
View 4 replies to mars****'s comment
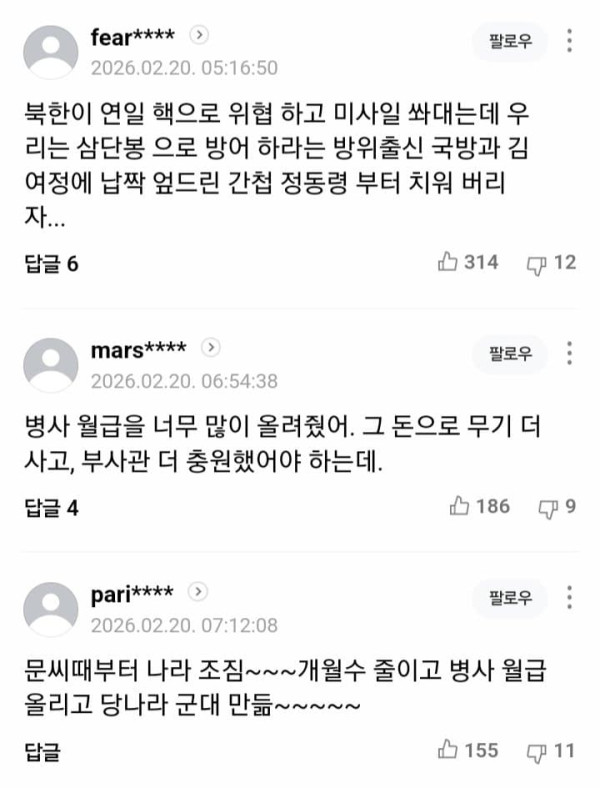point(50,507)
